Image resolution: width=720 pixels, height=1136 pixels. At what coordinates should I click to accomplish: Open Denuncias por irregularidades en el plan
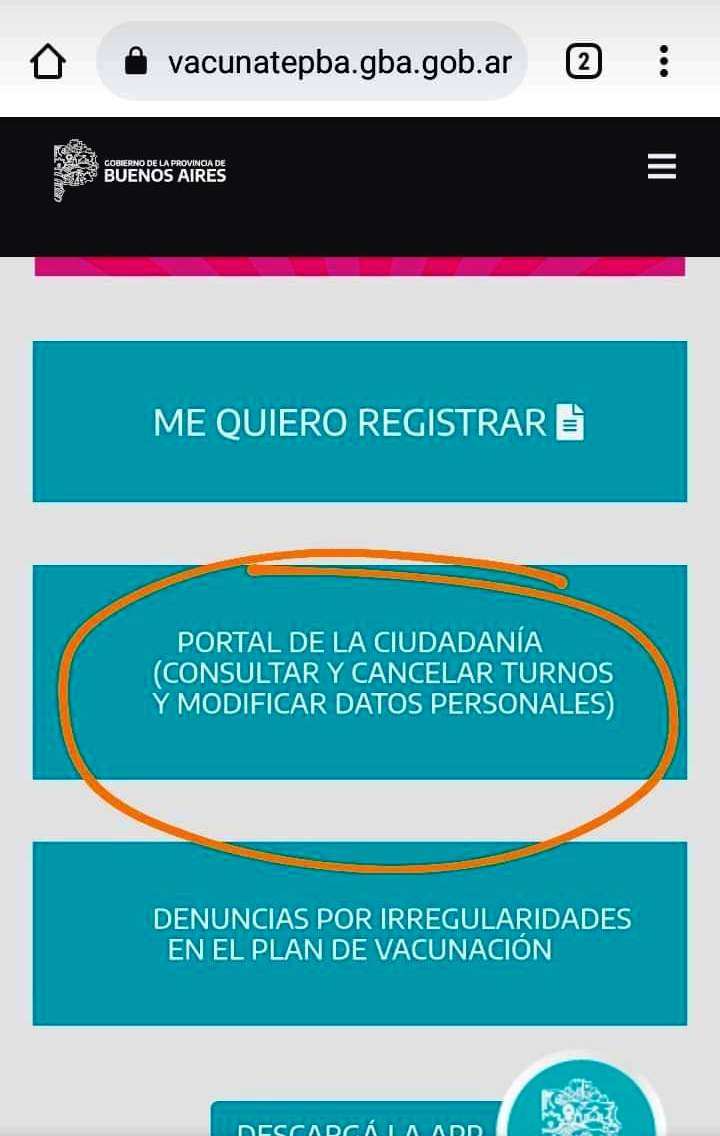pyautogui.click(x=360, y=933)
